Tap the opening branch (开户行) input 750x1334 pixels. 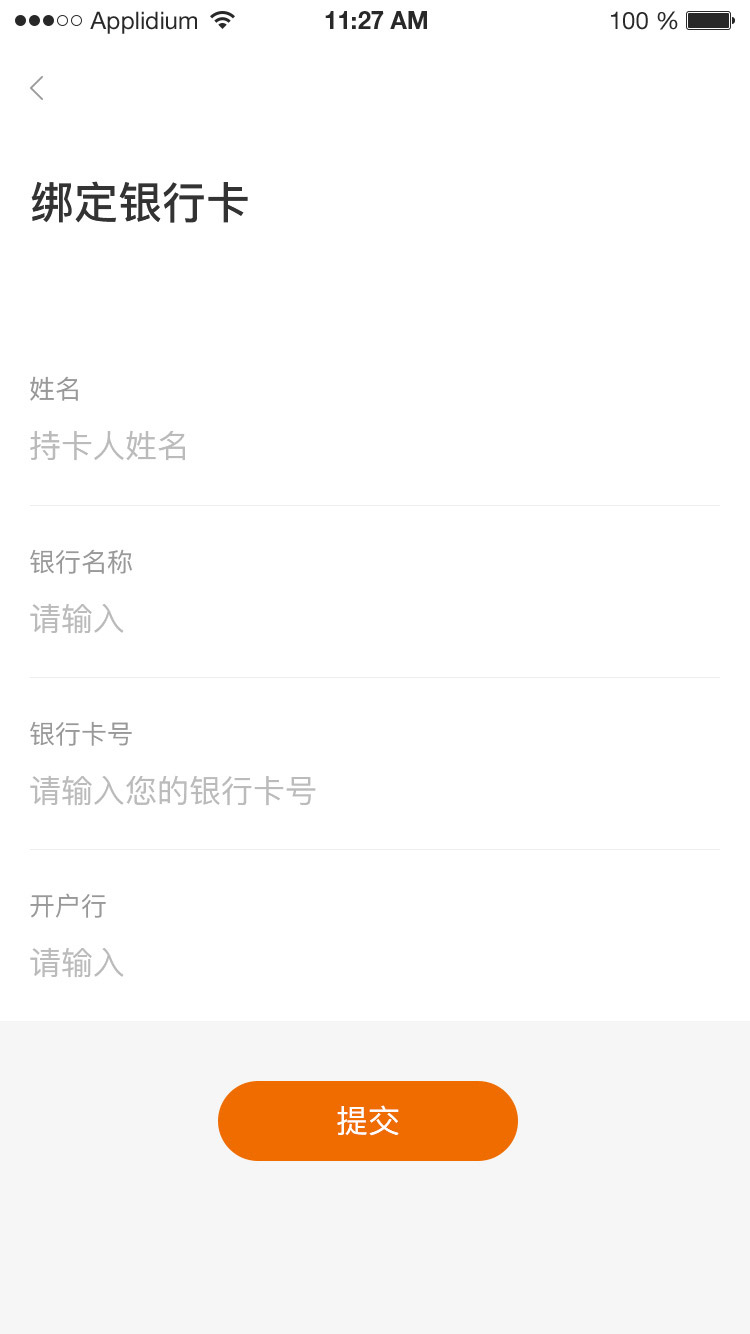click(x=374, y=963)
